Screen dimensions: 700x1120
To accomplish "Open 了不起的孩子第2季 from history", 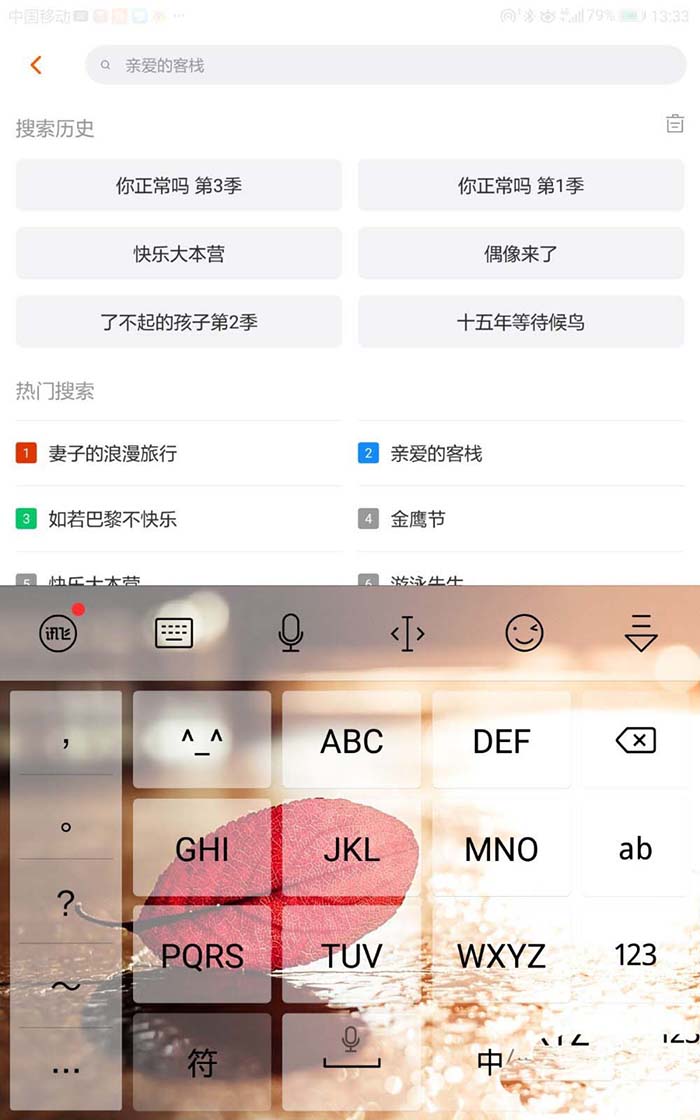I will point(179,322).
